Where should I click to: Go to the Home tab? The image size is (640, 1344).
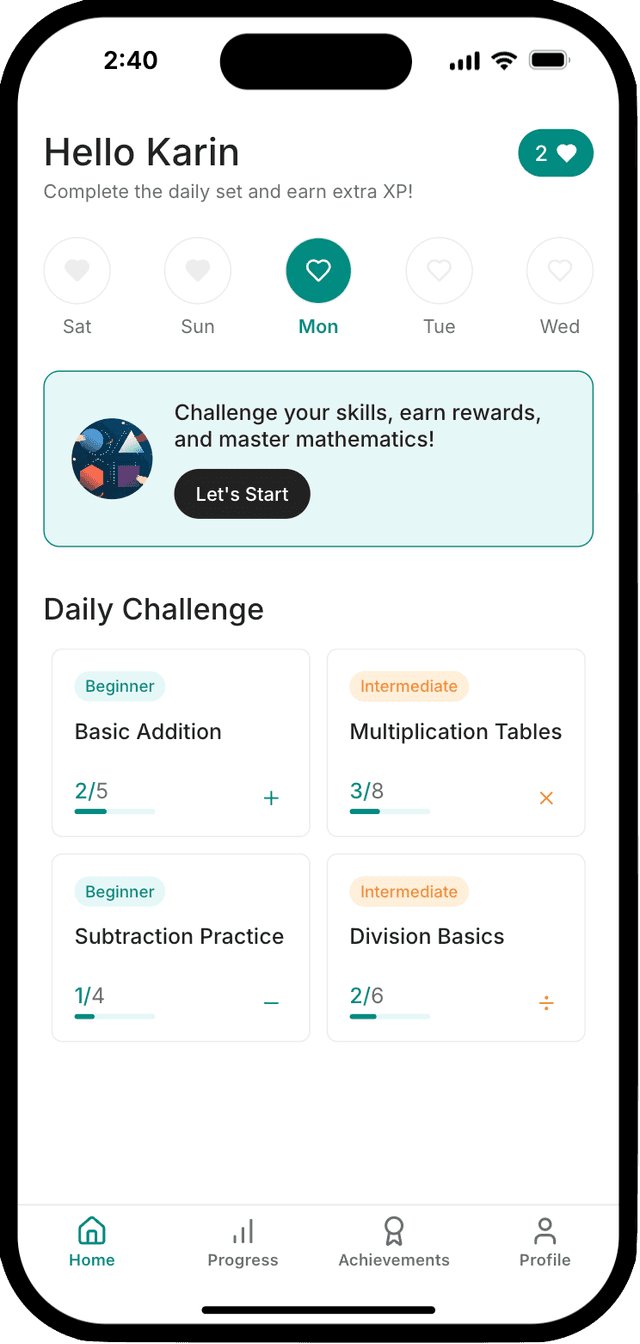(92, 1243)
